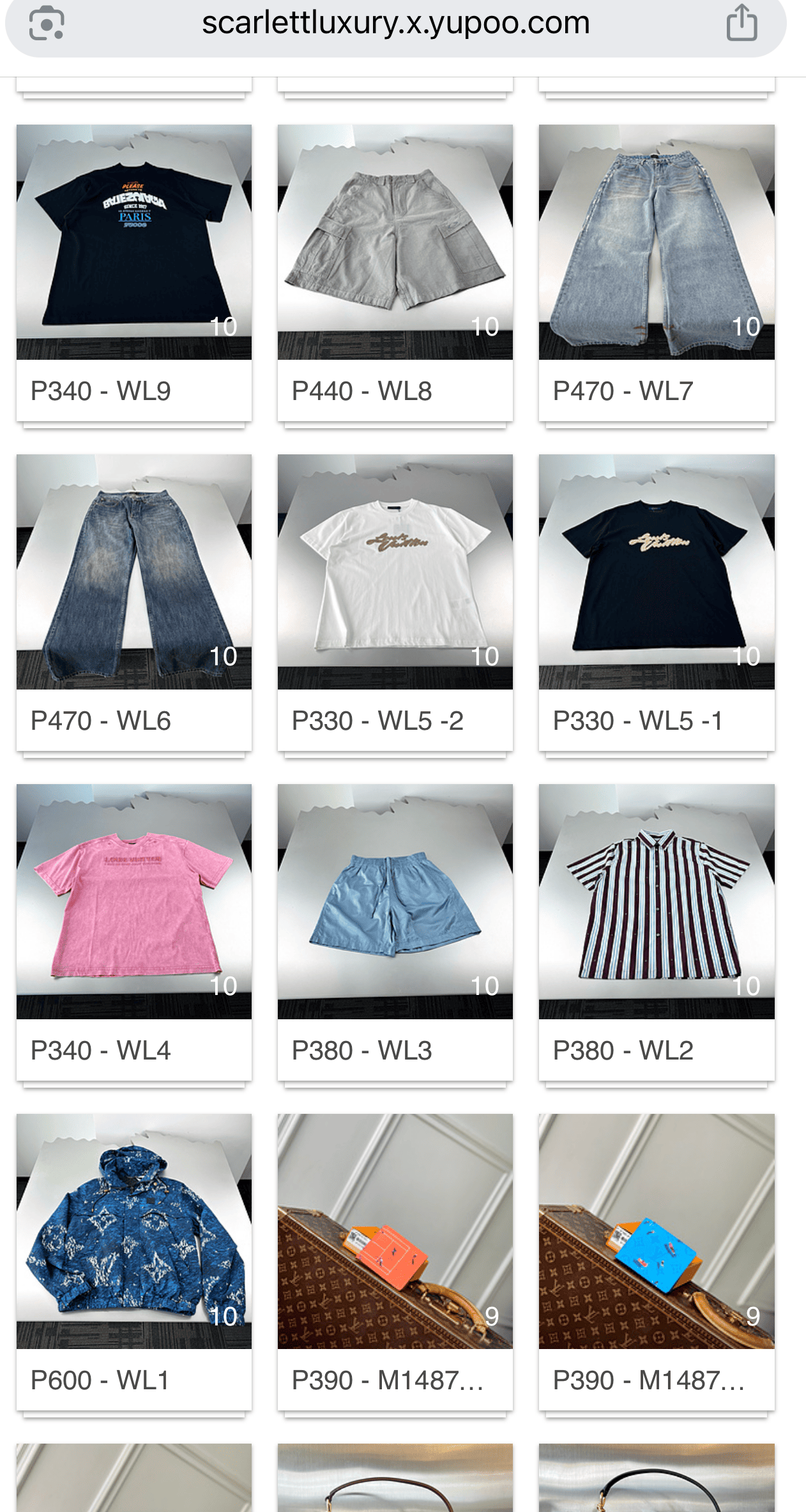This screenshot has height=1512, width=806.
Task: Open P390 album with orange wallet
Action: click(x=395, y=1231)
